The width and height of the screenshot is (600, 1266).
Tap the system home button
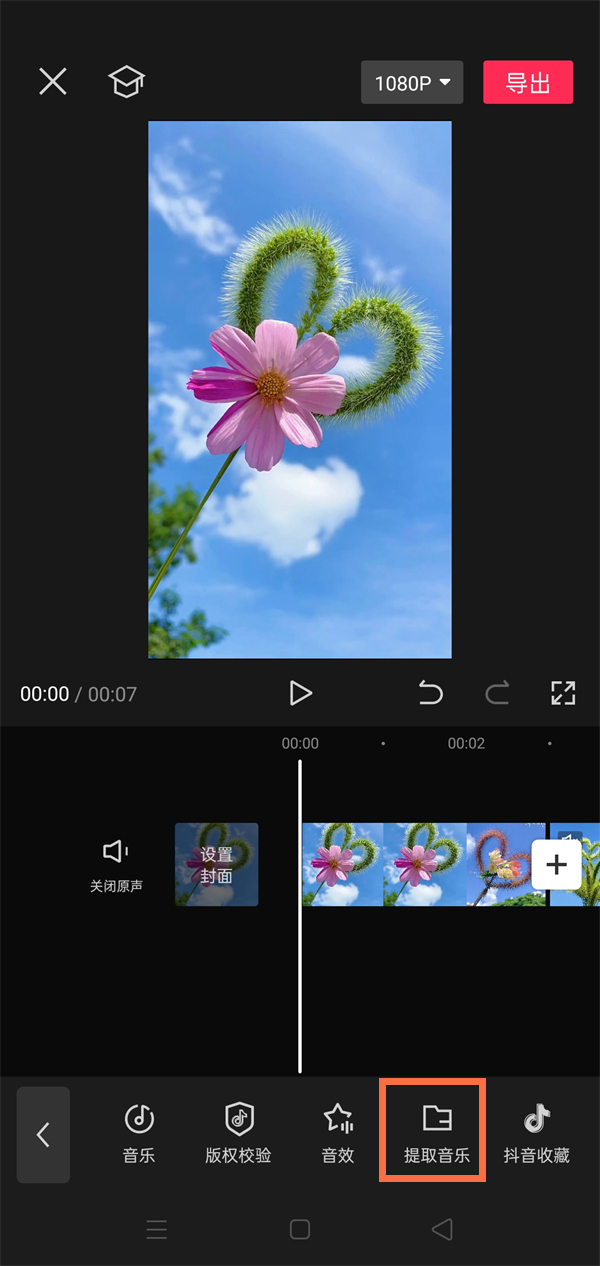point(300,1229)
